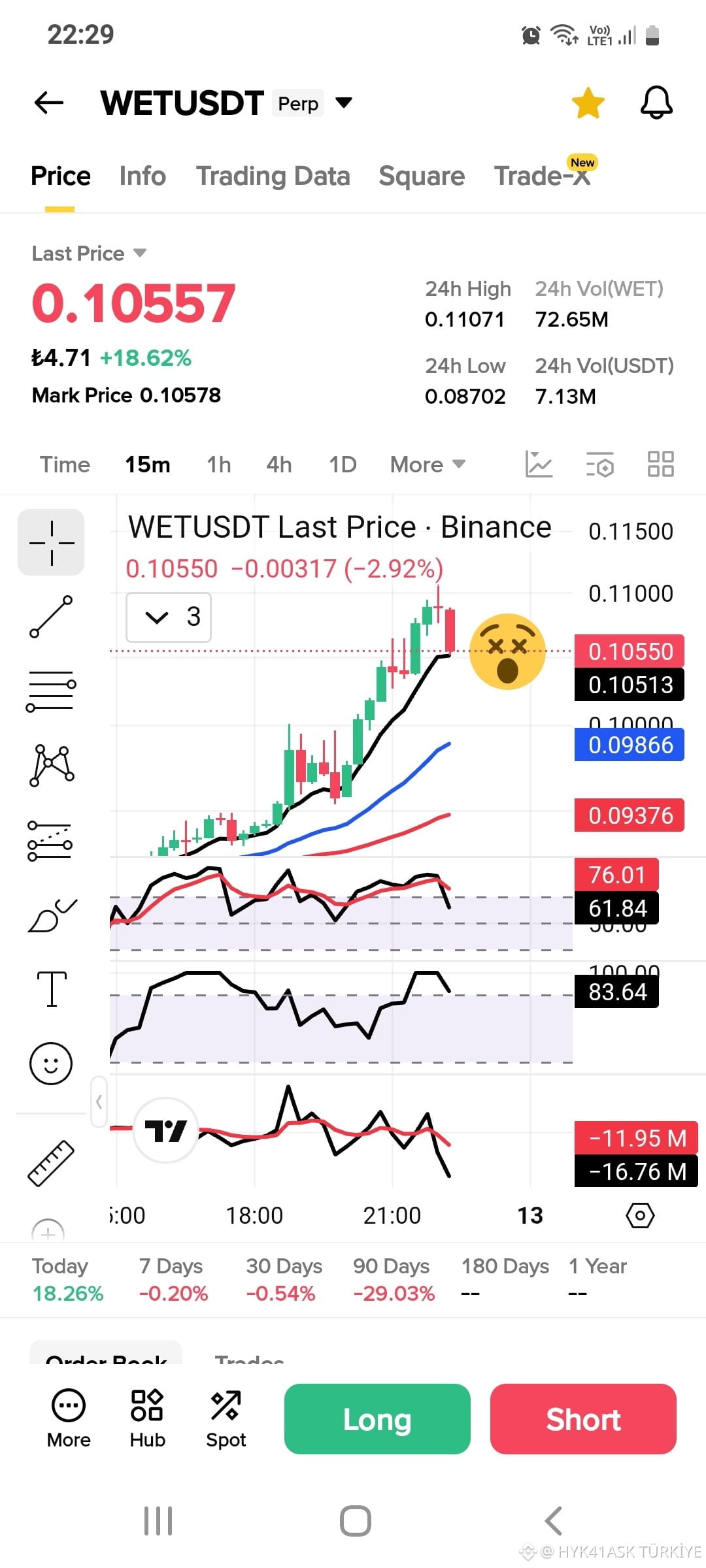This screenshot has width=706, height=1568.
Task: Open the Hub menu
Action: click(147, 1418)
